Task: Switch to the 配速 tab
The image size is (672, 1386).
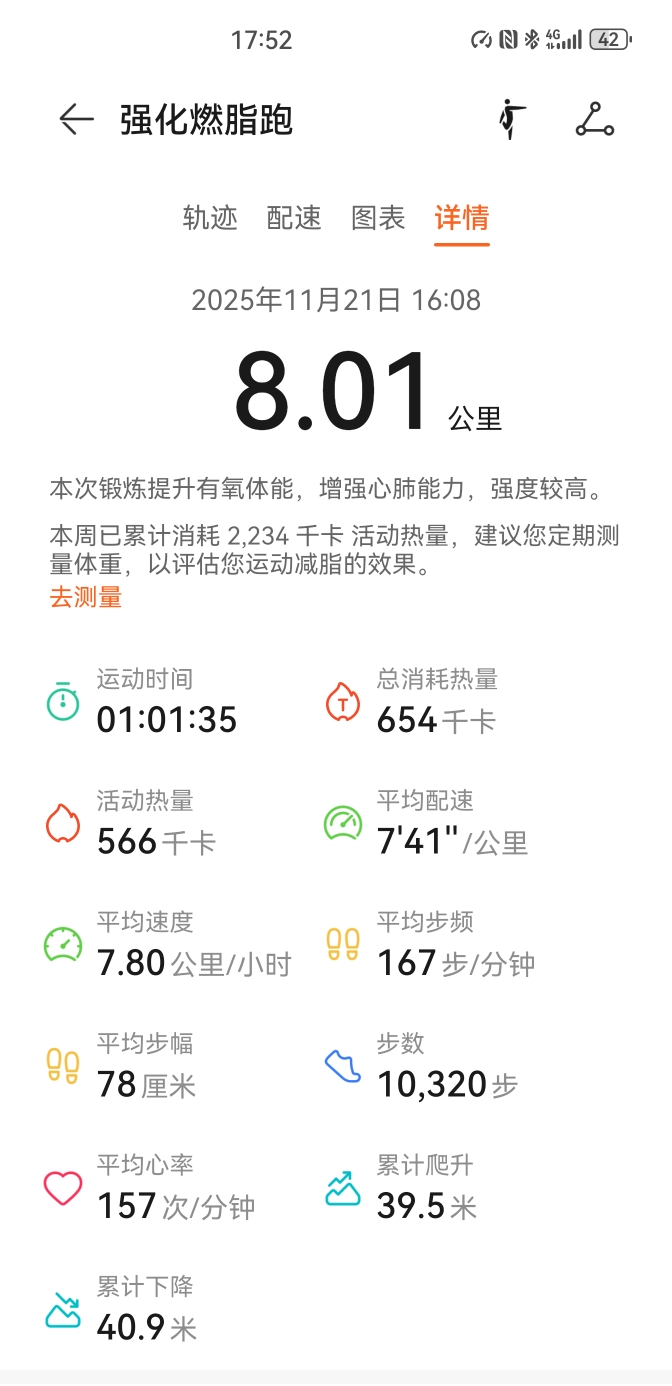Action: [x=294, y=218]
